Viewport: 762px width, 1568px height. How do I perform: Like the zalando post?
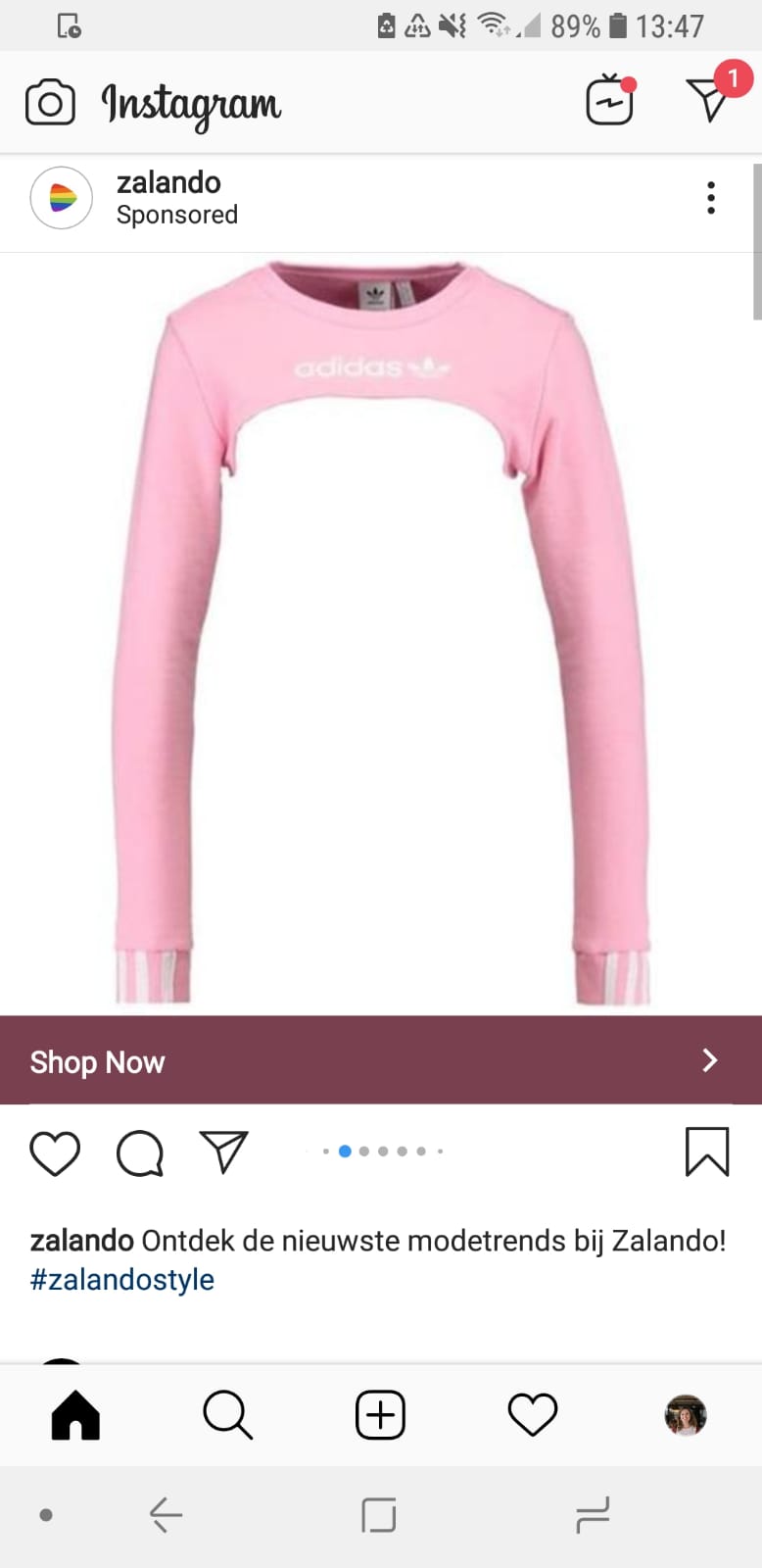[55, 1152]
